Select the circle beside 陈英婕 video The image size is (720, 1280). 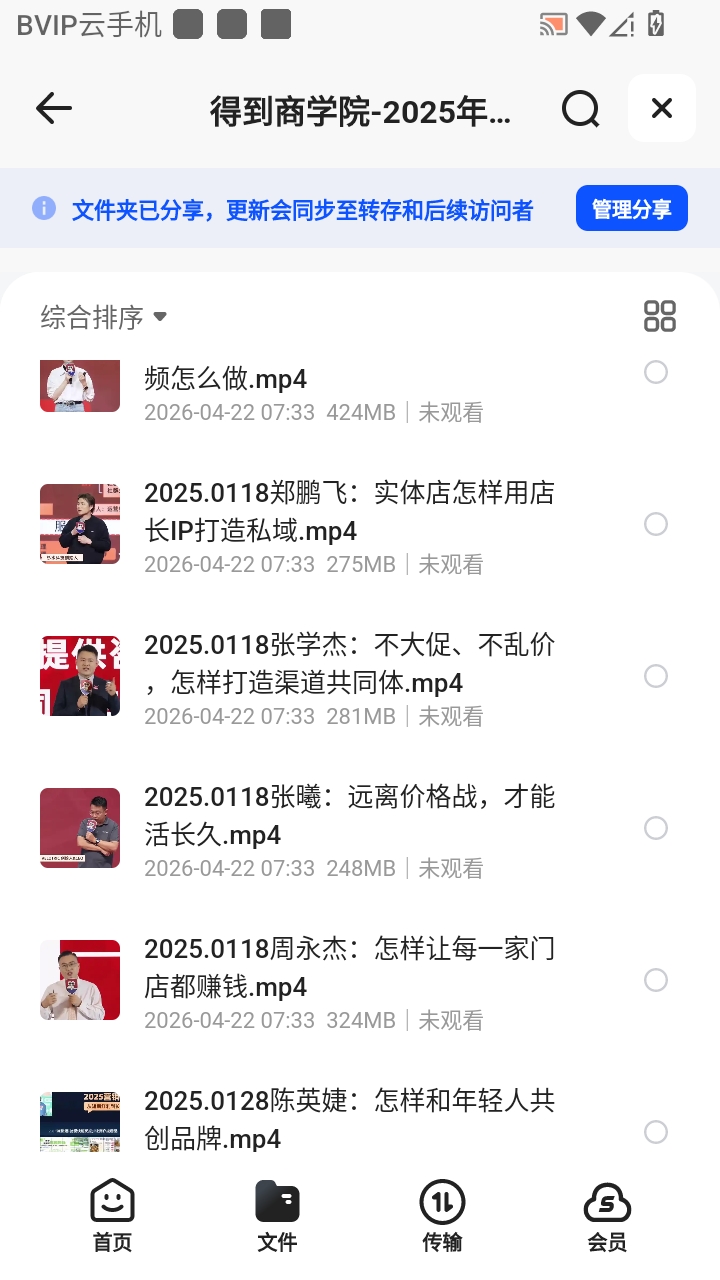(x=656, y=1132)
